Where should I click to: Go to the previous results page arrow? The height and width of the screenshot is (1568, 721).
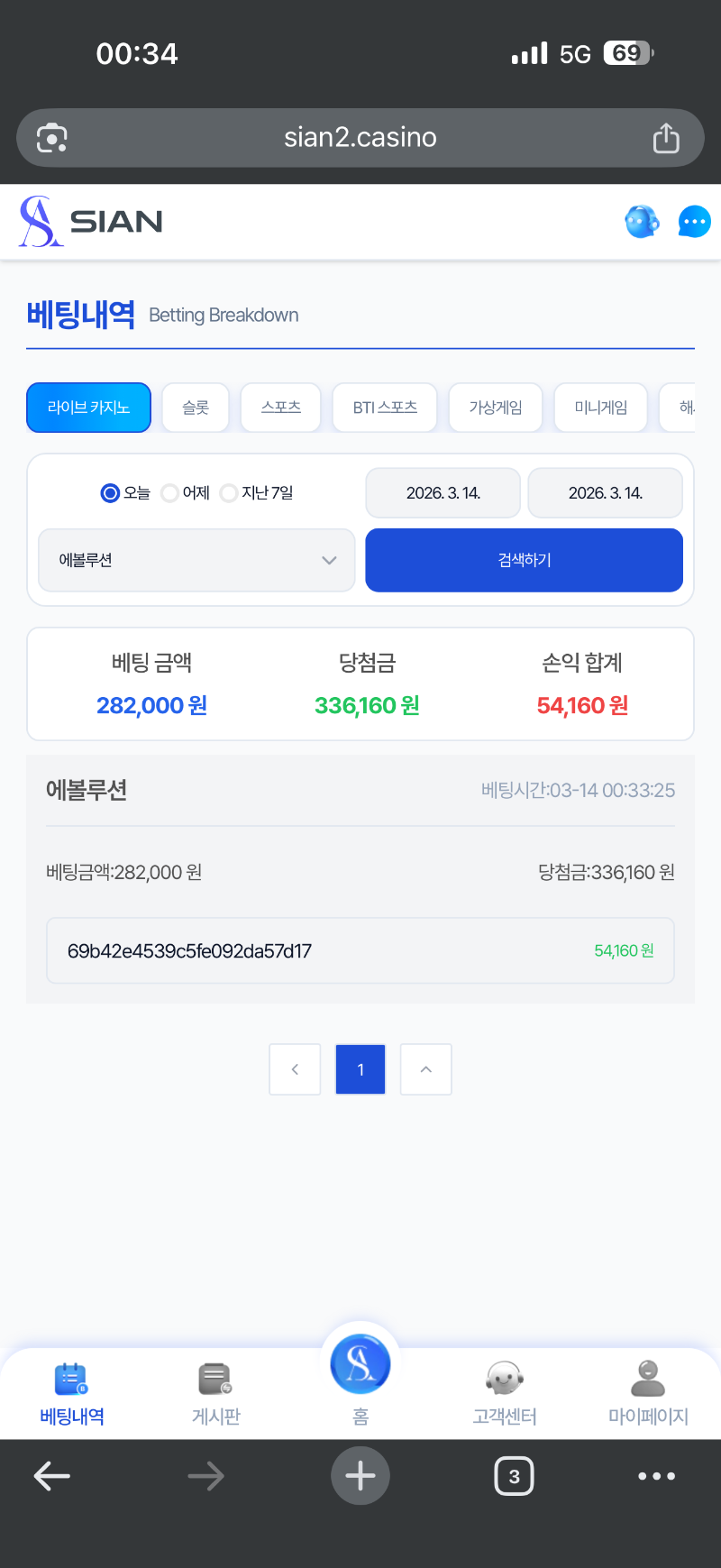coord(295,1069)
